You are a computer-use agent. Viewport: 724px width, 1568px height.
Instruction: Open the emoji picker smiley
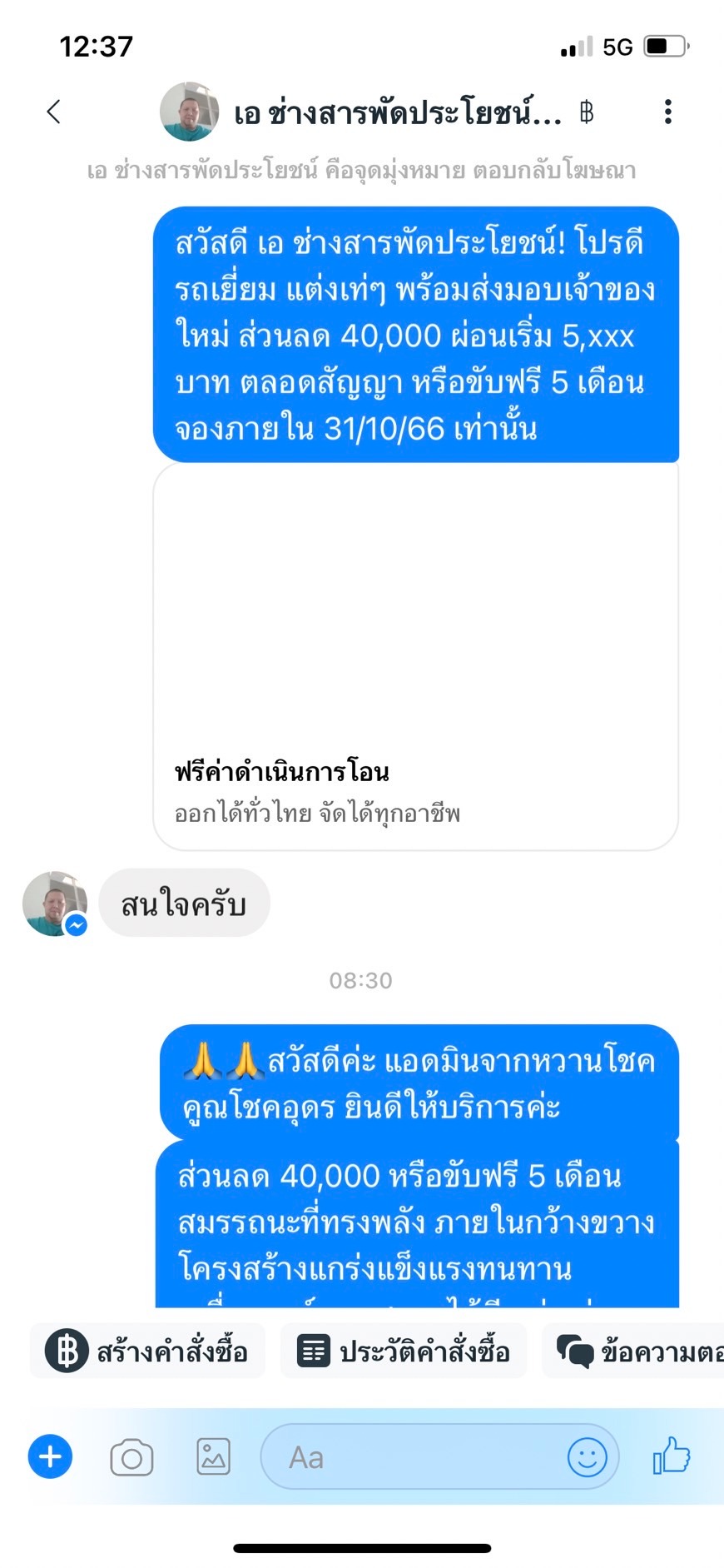click(587, 1457)
